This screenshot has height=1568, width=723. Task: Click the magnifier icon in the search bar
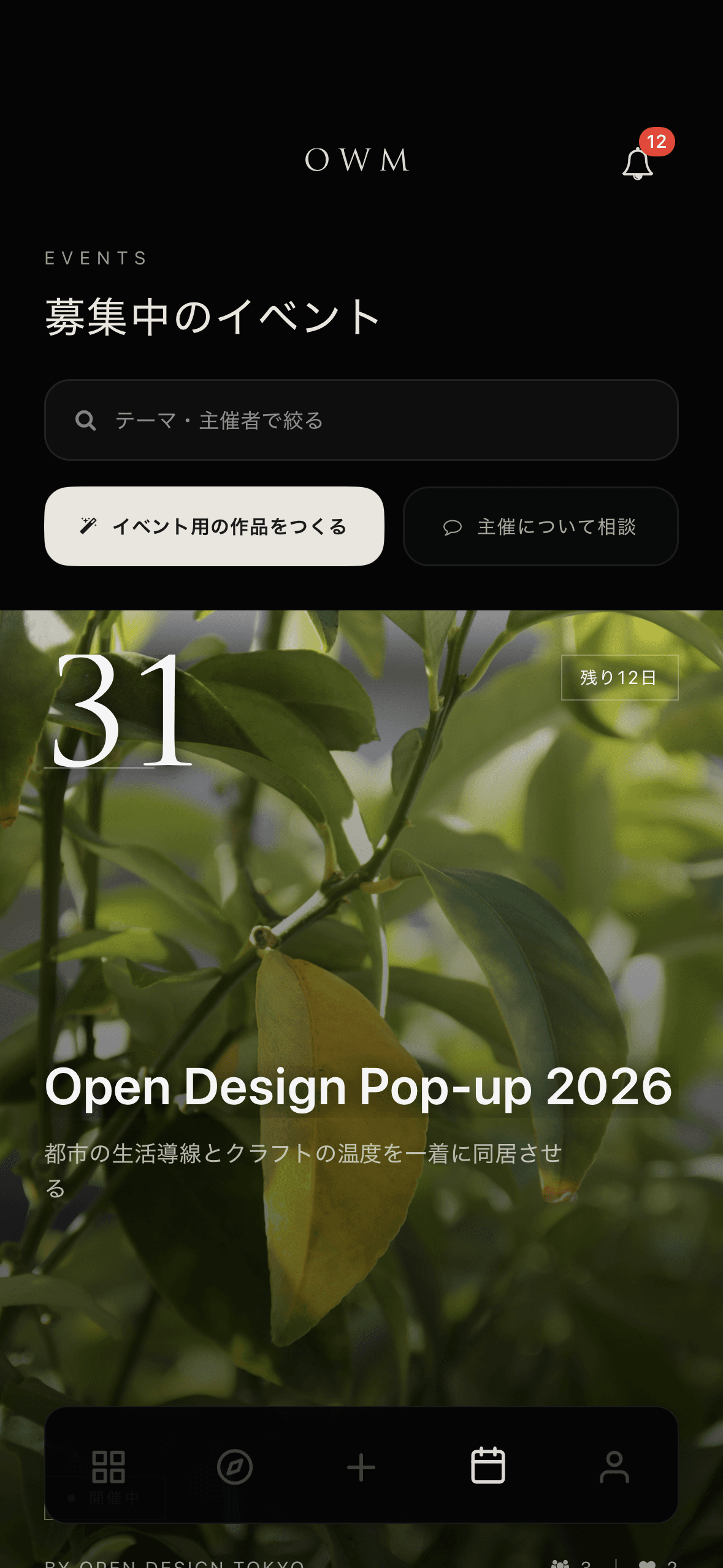click(86, 421)
